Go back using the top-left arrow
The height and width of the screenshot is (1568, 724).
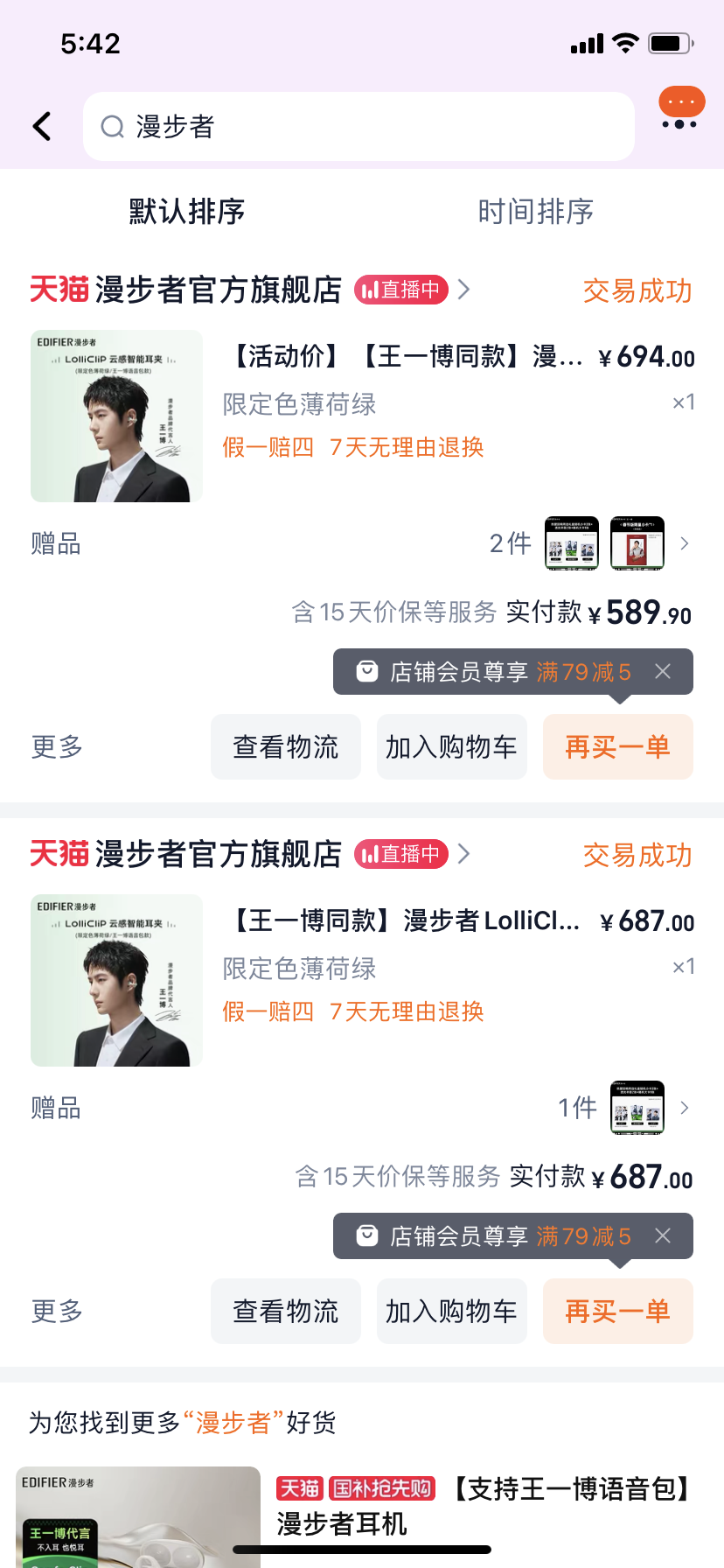42,127
